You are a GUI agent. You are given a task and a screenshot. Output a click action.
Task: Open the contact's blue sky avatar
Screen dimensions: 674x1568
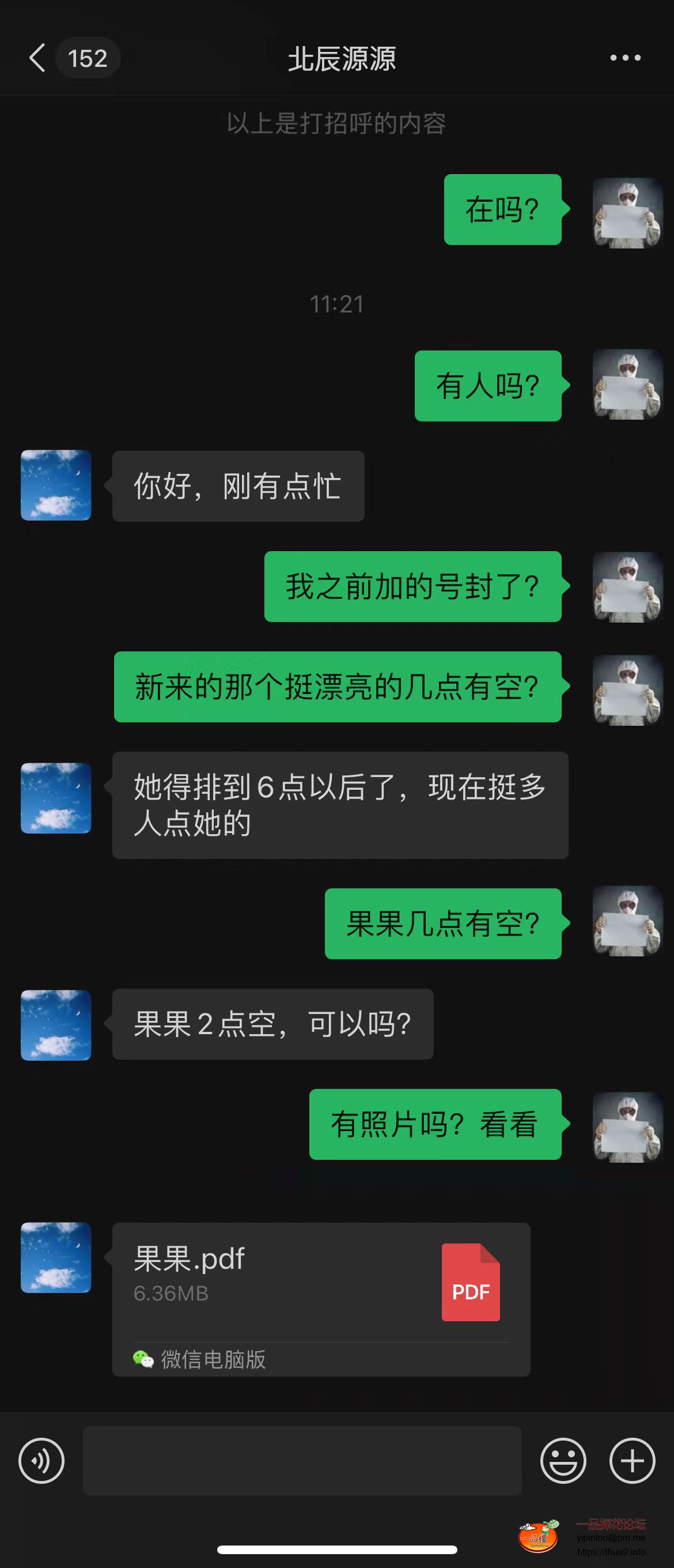click(55, 485)
